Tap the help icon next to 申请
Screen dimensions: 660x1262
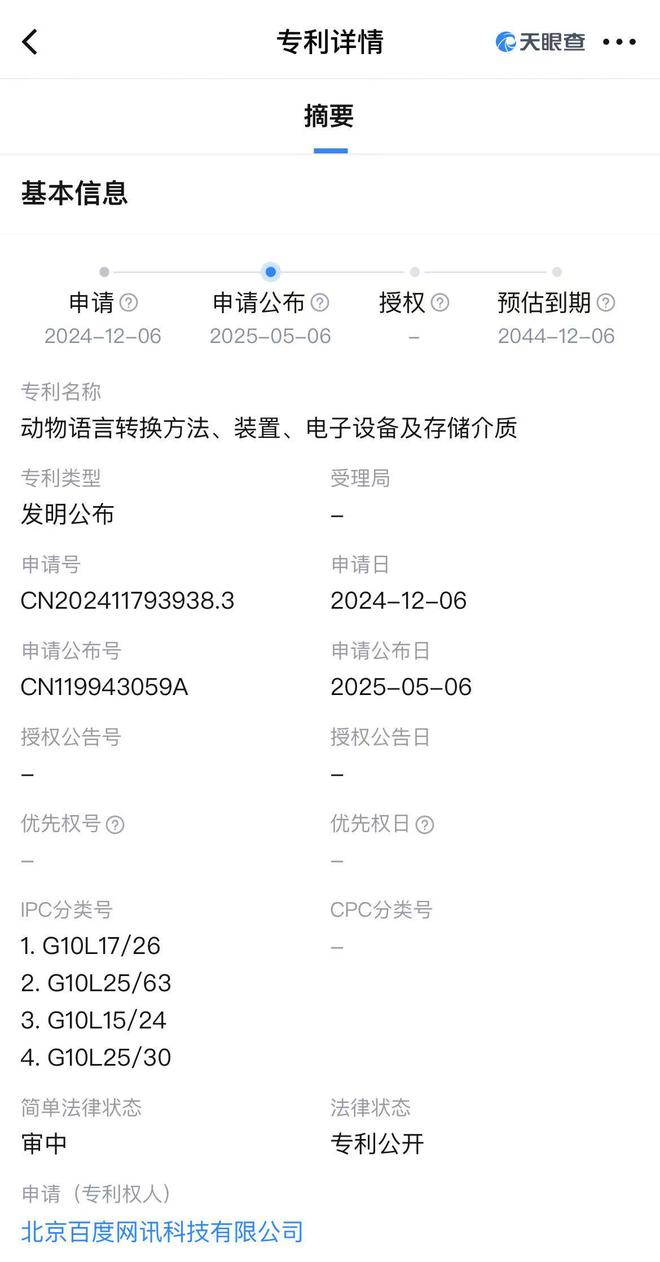point(129,302)
